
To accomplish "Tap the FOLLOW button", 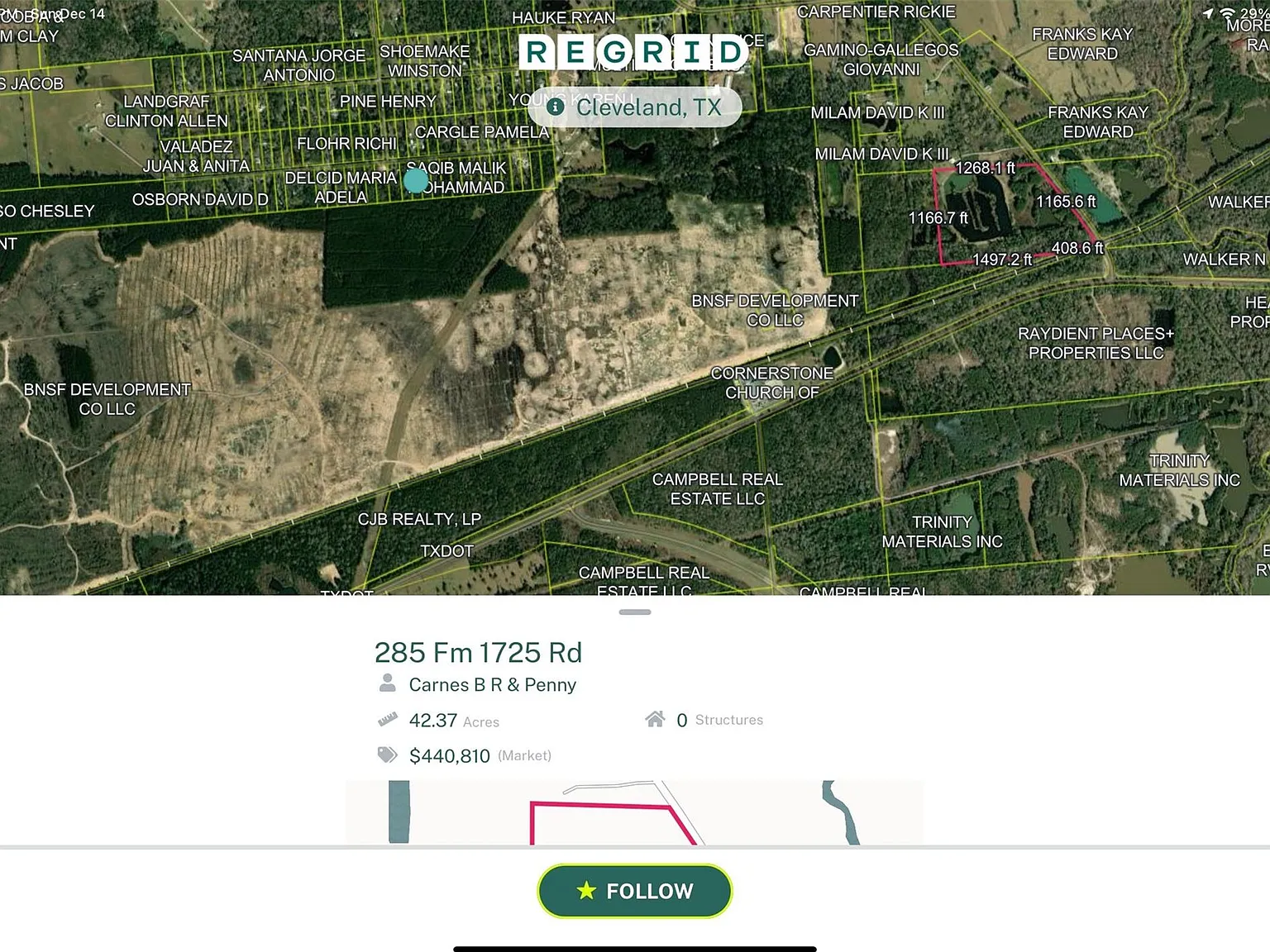I will coord(634,891).
